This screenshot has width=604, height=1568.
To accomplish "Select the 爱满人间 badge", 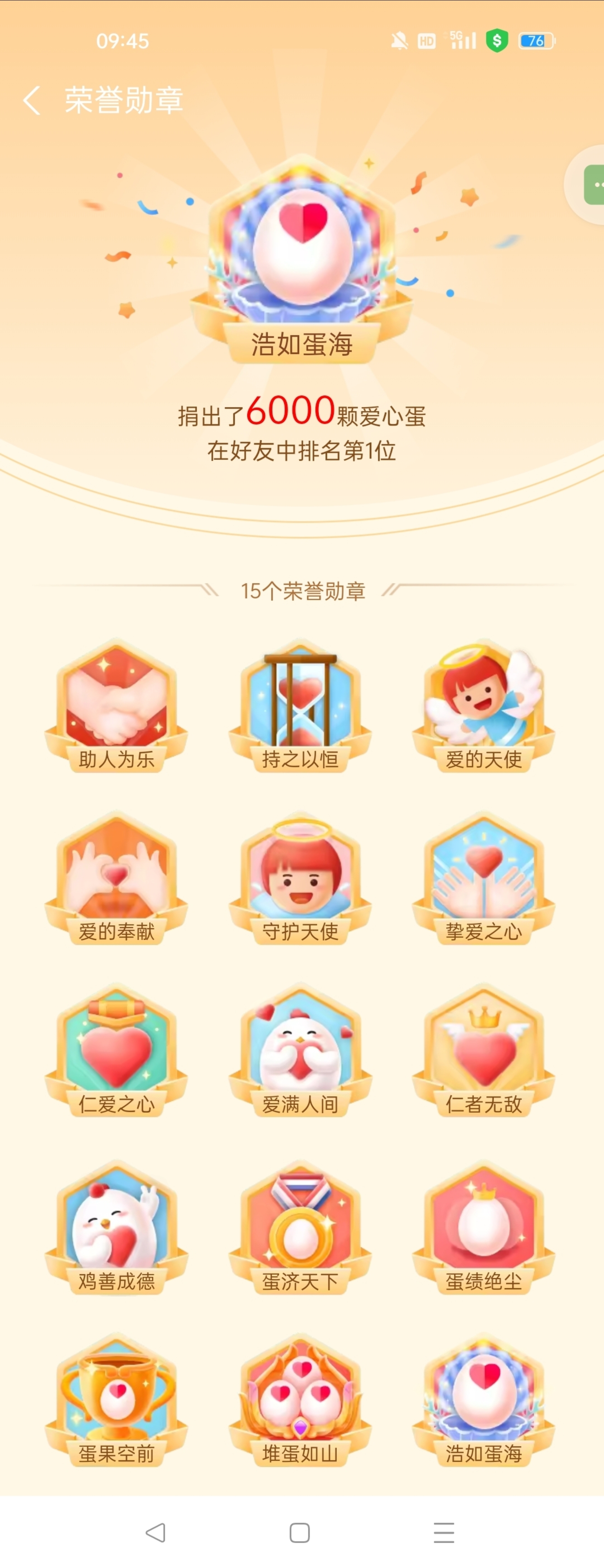I will (300, 1051).
